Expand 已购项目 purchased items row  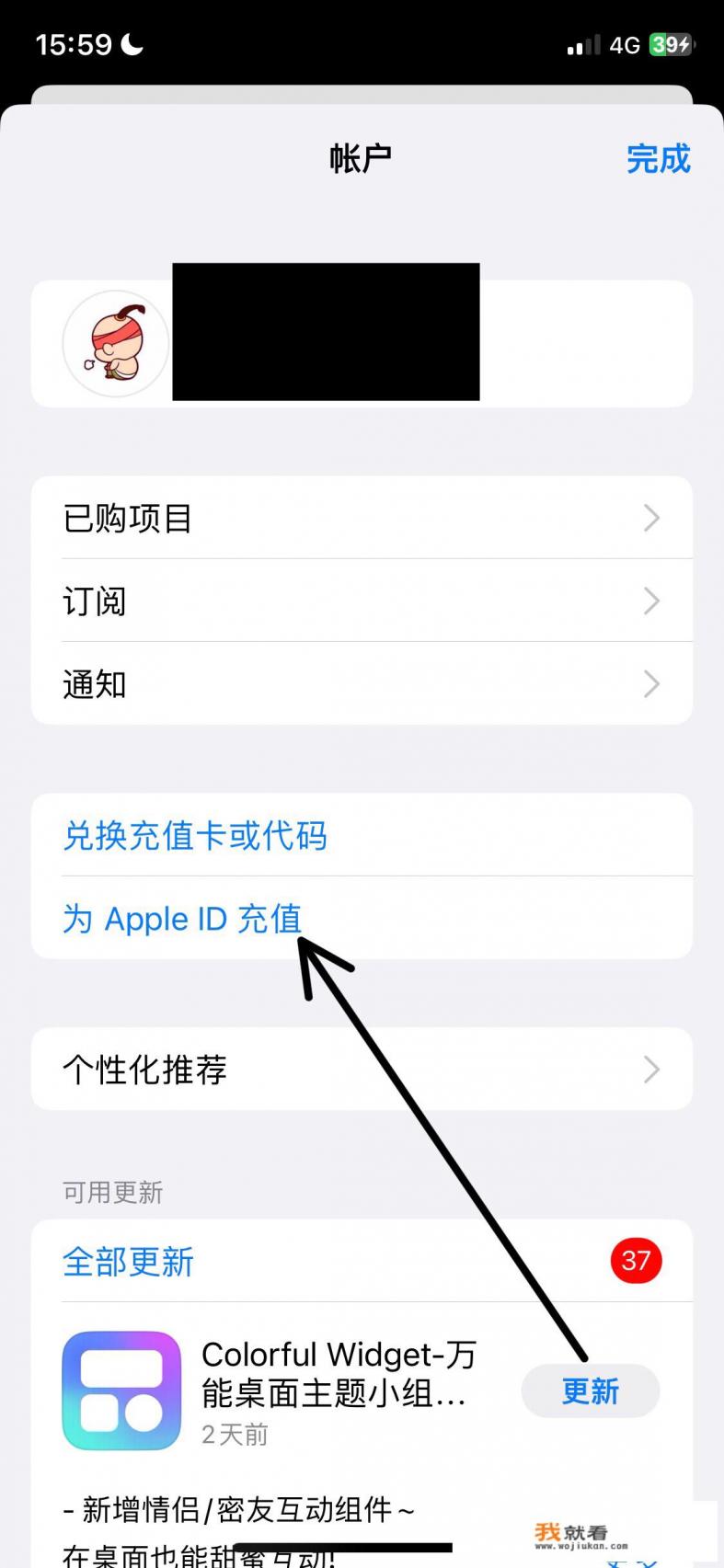[362, 518]
